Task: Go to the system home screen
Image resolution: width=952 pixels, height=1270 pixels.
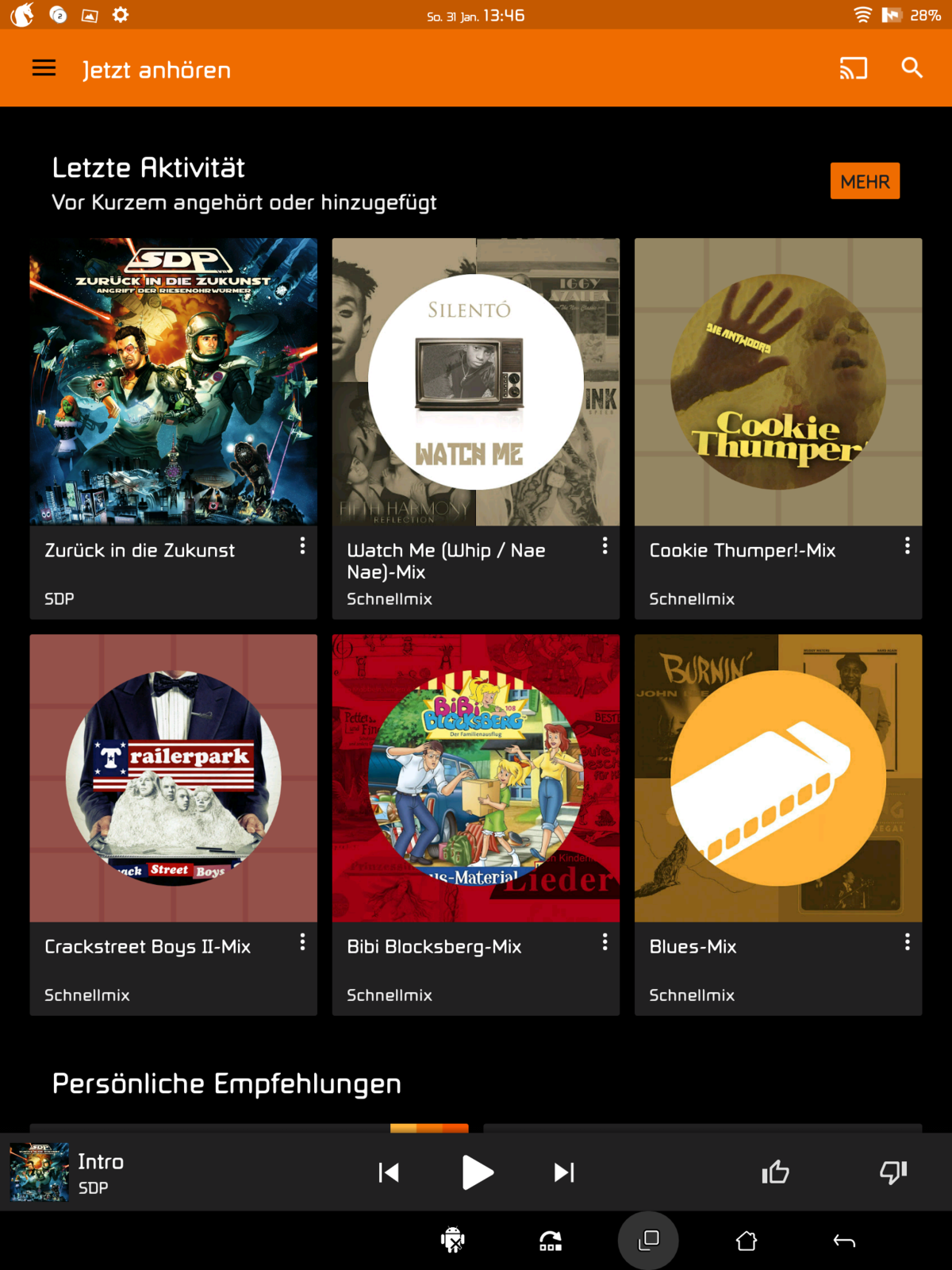Action: [x=747, y=1241]
